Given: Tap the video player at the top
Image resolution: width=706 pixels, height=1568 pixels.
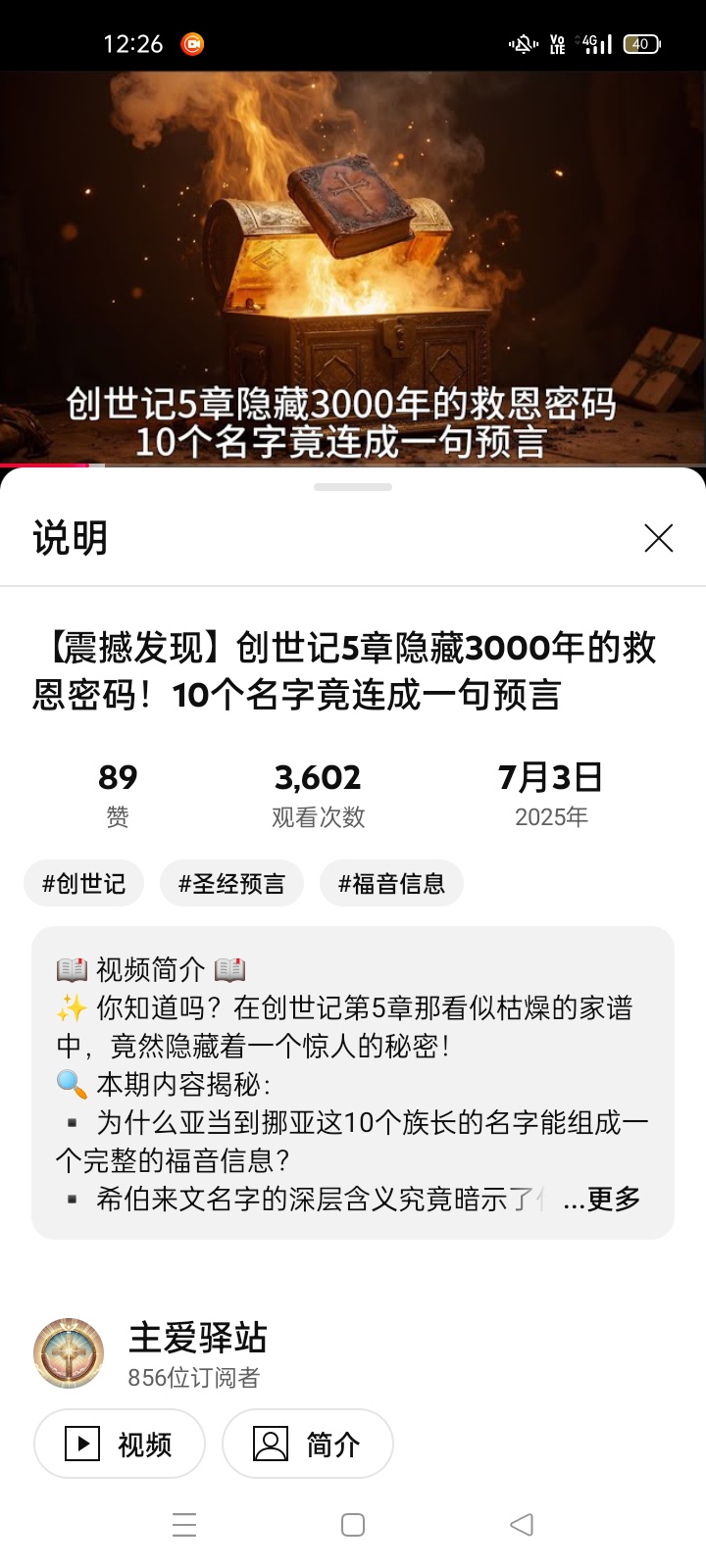Looking at the screenshot, I should pos(353,265).
